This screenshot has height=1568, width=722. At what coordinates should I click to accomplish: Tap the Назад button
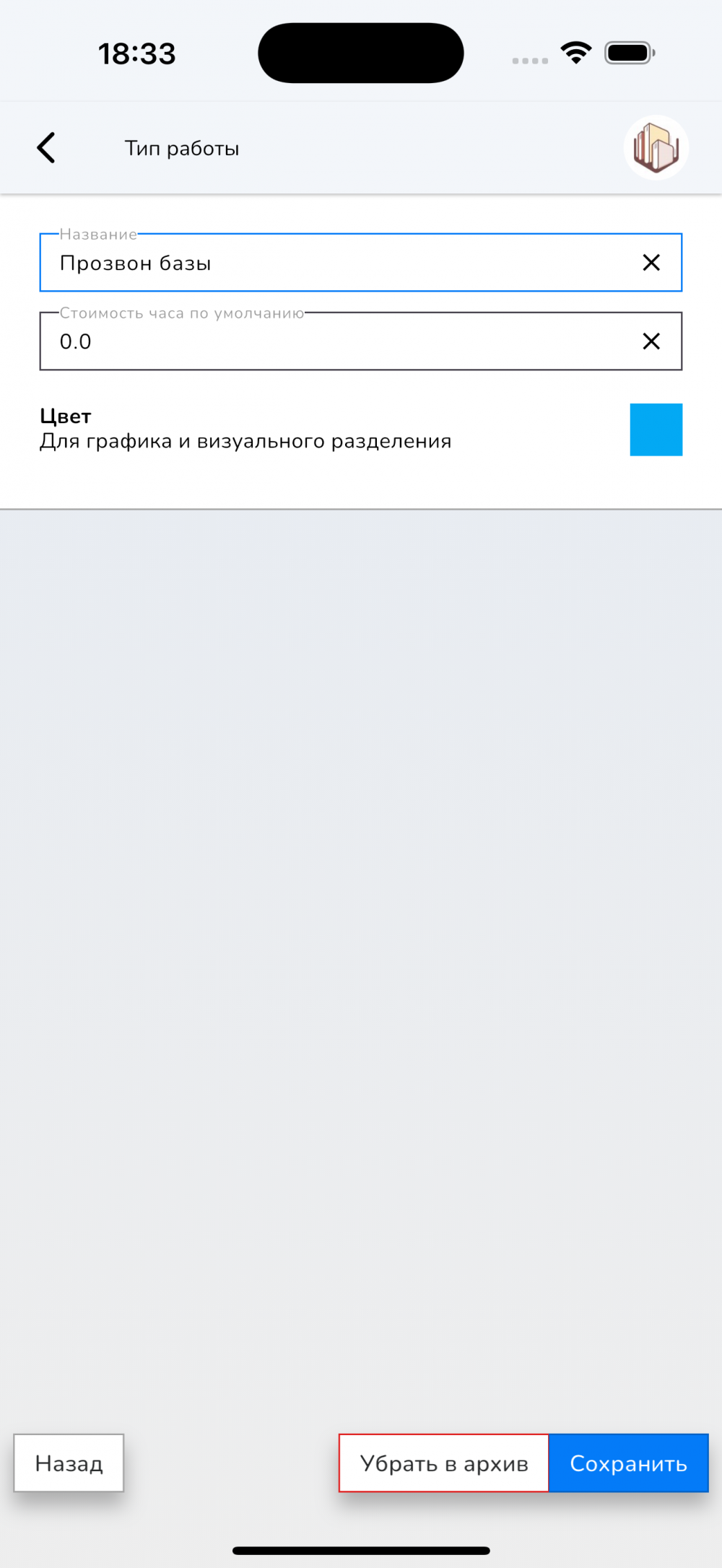click(x=69, y=1463)
